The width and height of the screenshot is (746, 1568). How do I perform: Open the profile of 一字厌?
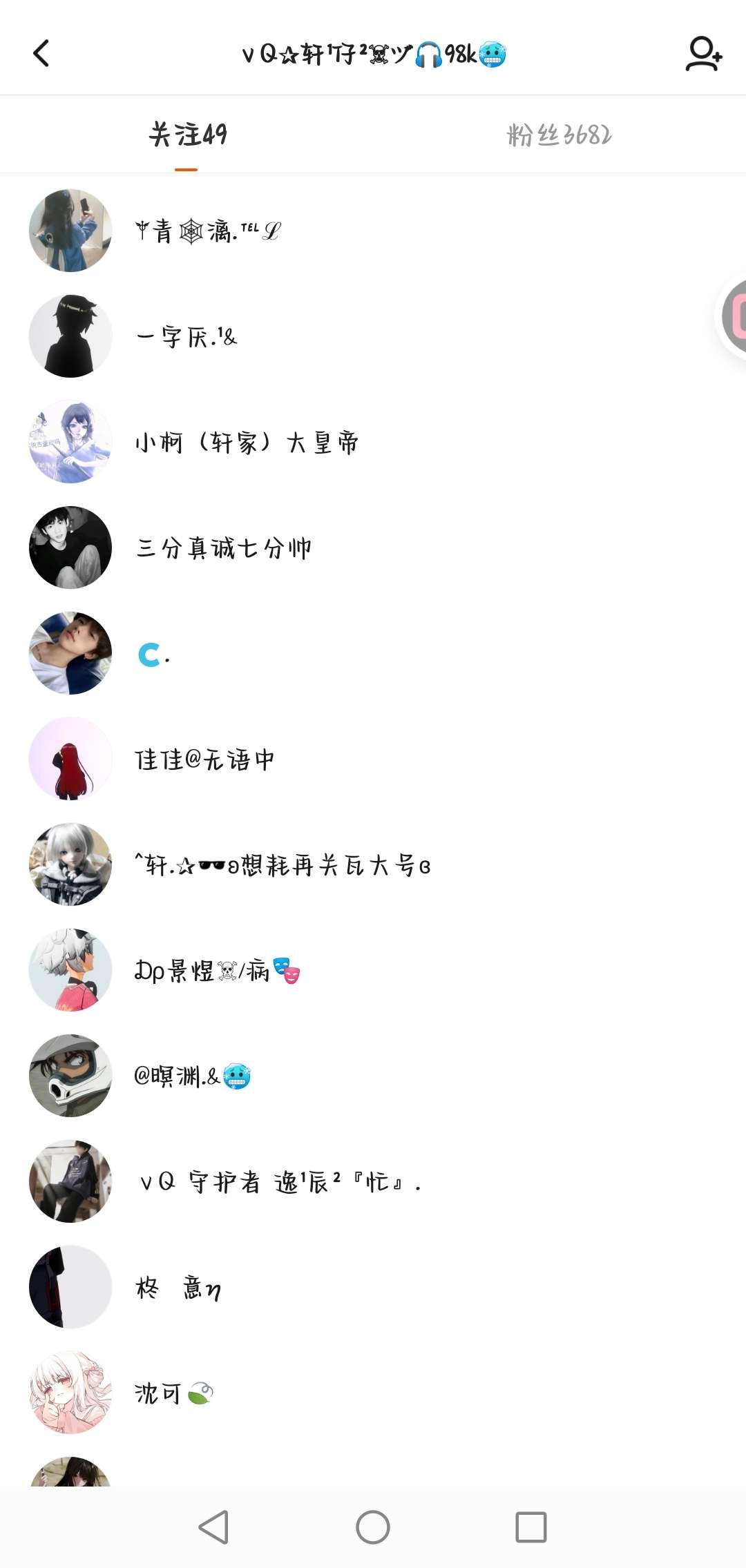186,337
